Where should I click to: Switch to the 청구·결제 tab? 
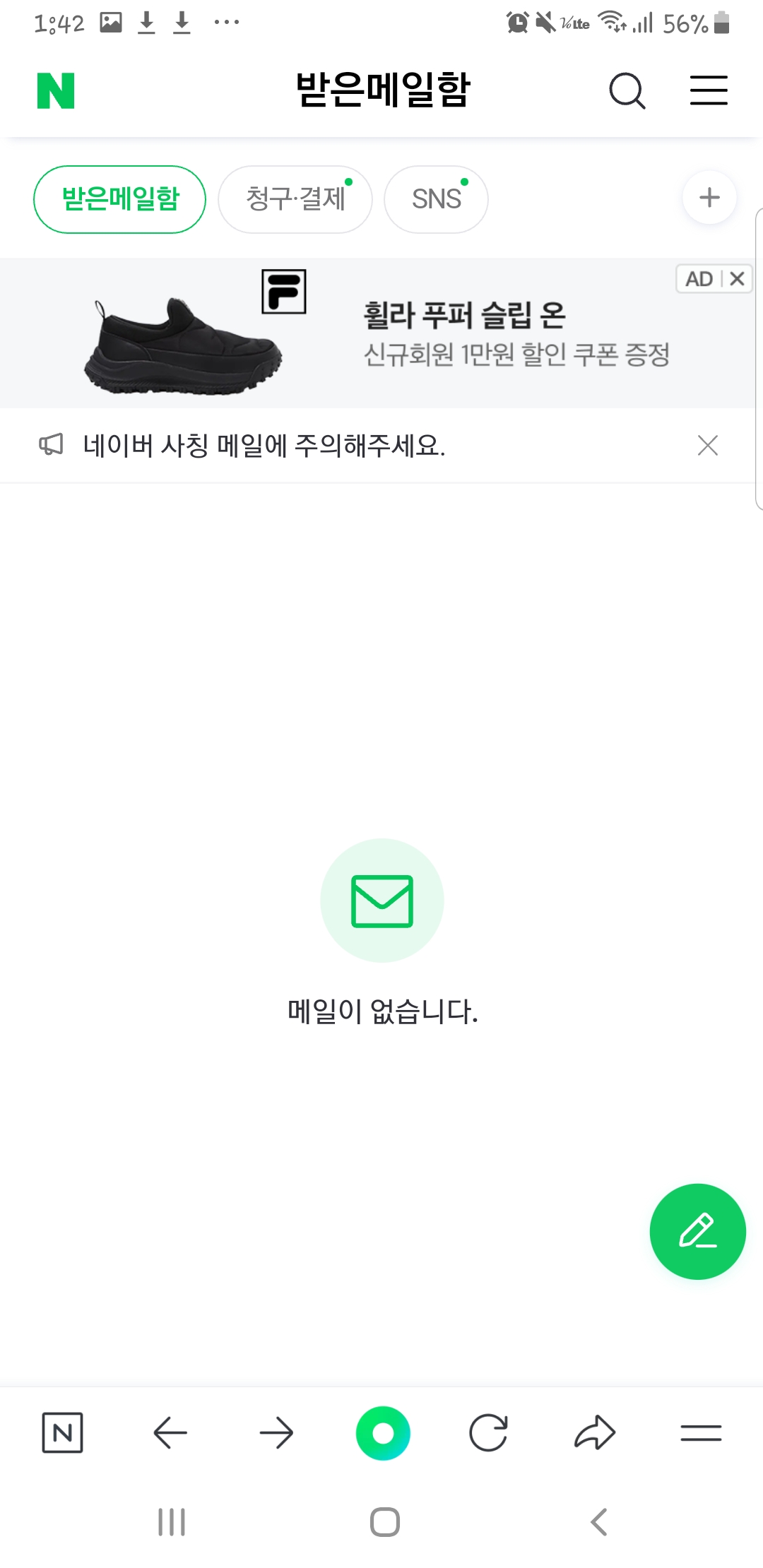pyautogui.click(x=295, y=199)
